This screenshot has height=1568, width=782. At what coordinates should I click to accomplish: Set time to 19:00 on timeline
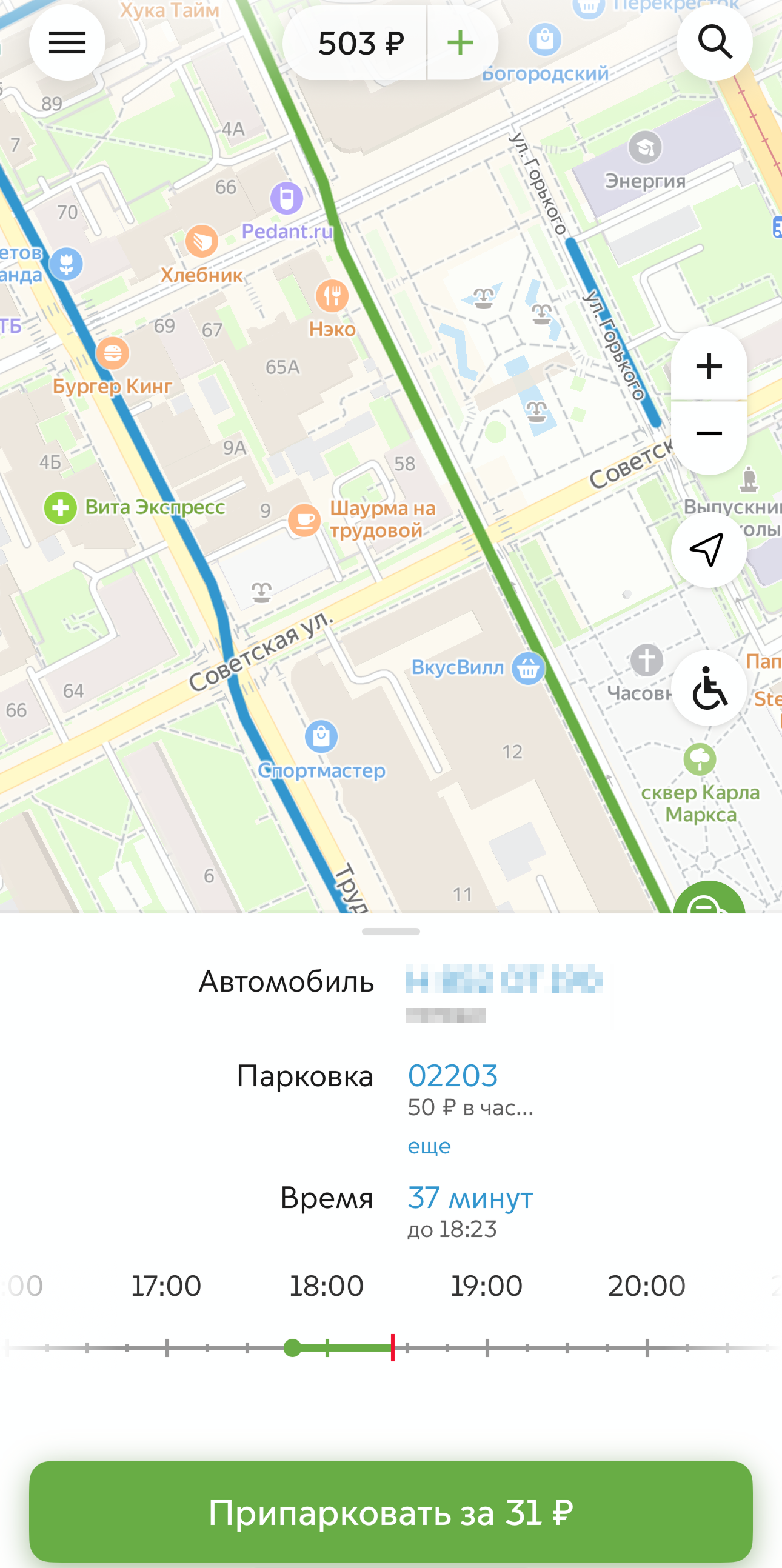click(x=487, y=1347)
